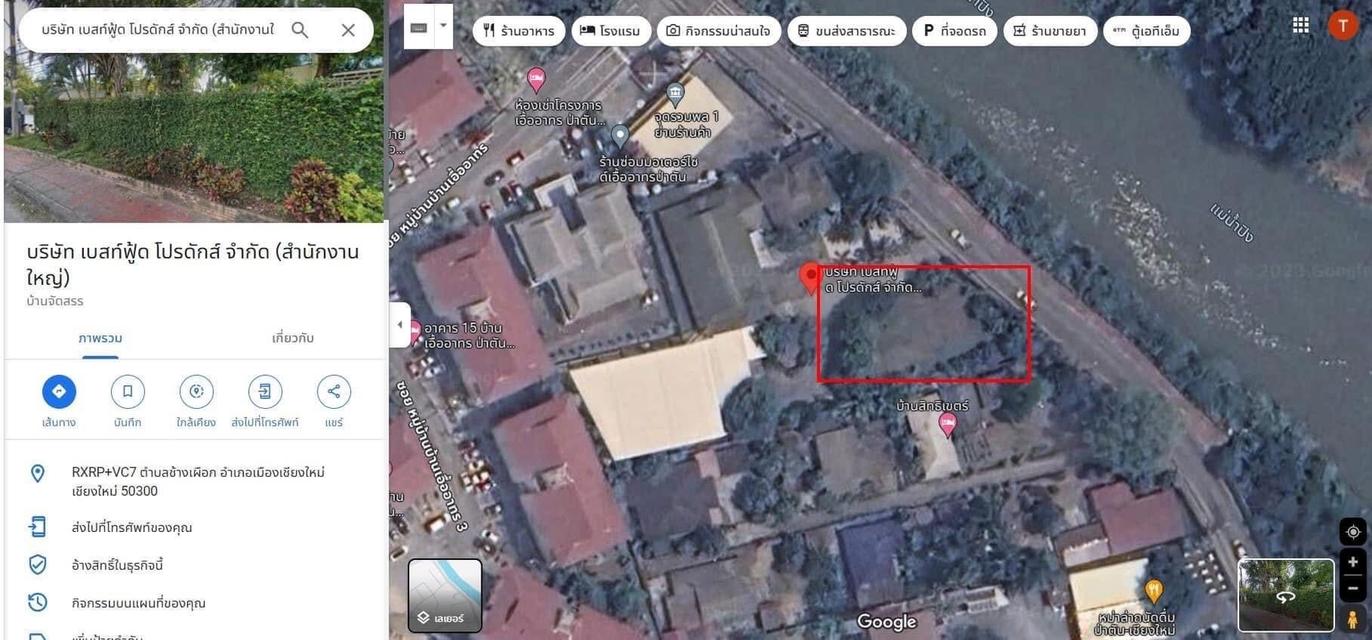The width and height of the screenshot is (1372, 640).
Task: Save the place with บันทึก
Action: click(x=128, y=392)
